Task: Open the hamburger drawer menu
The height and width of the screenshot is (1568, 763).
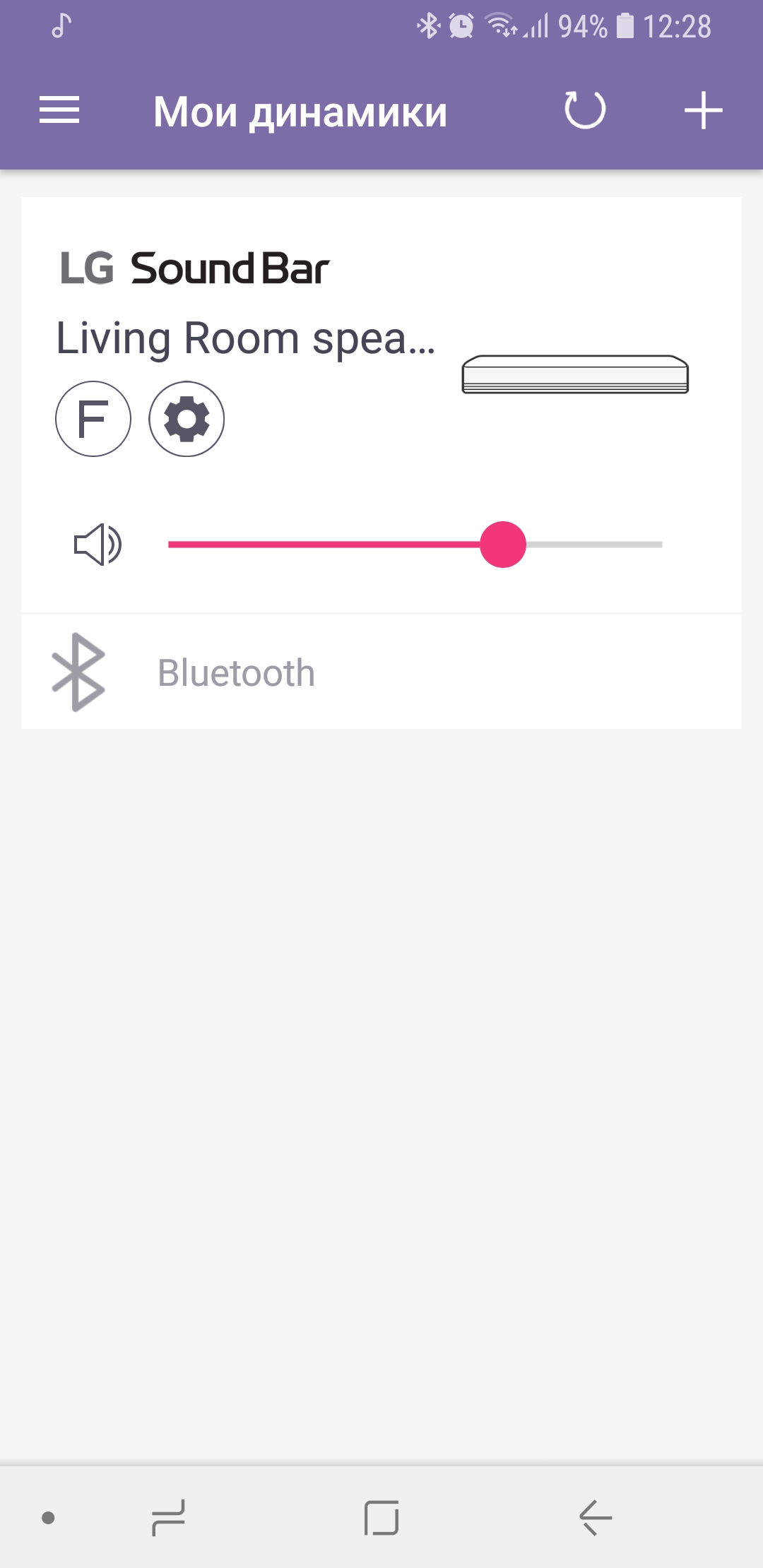Action: tap(59, 111)
